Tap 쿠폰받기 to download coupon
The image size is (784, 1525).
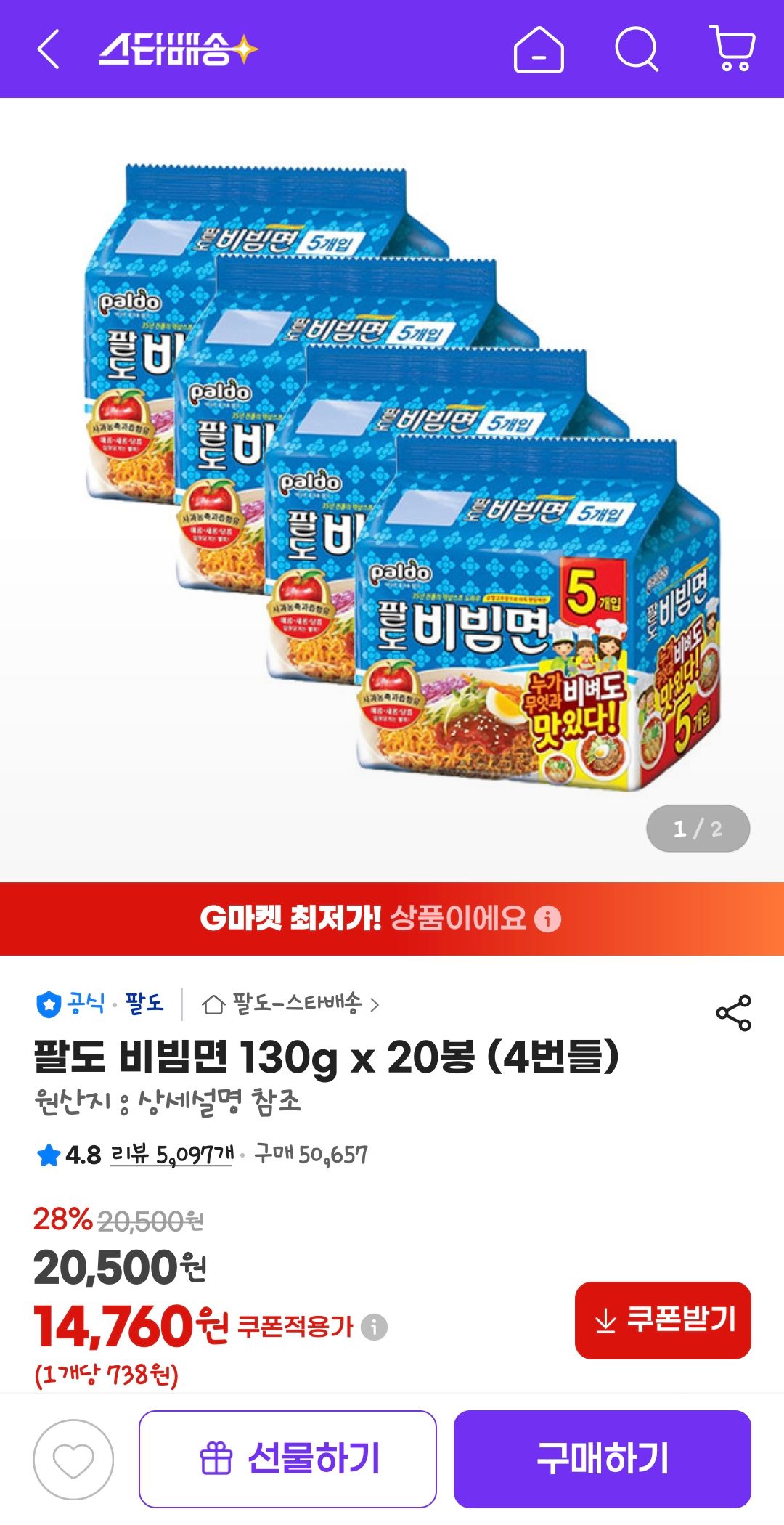(663, 1320)
